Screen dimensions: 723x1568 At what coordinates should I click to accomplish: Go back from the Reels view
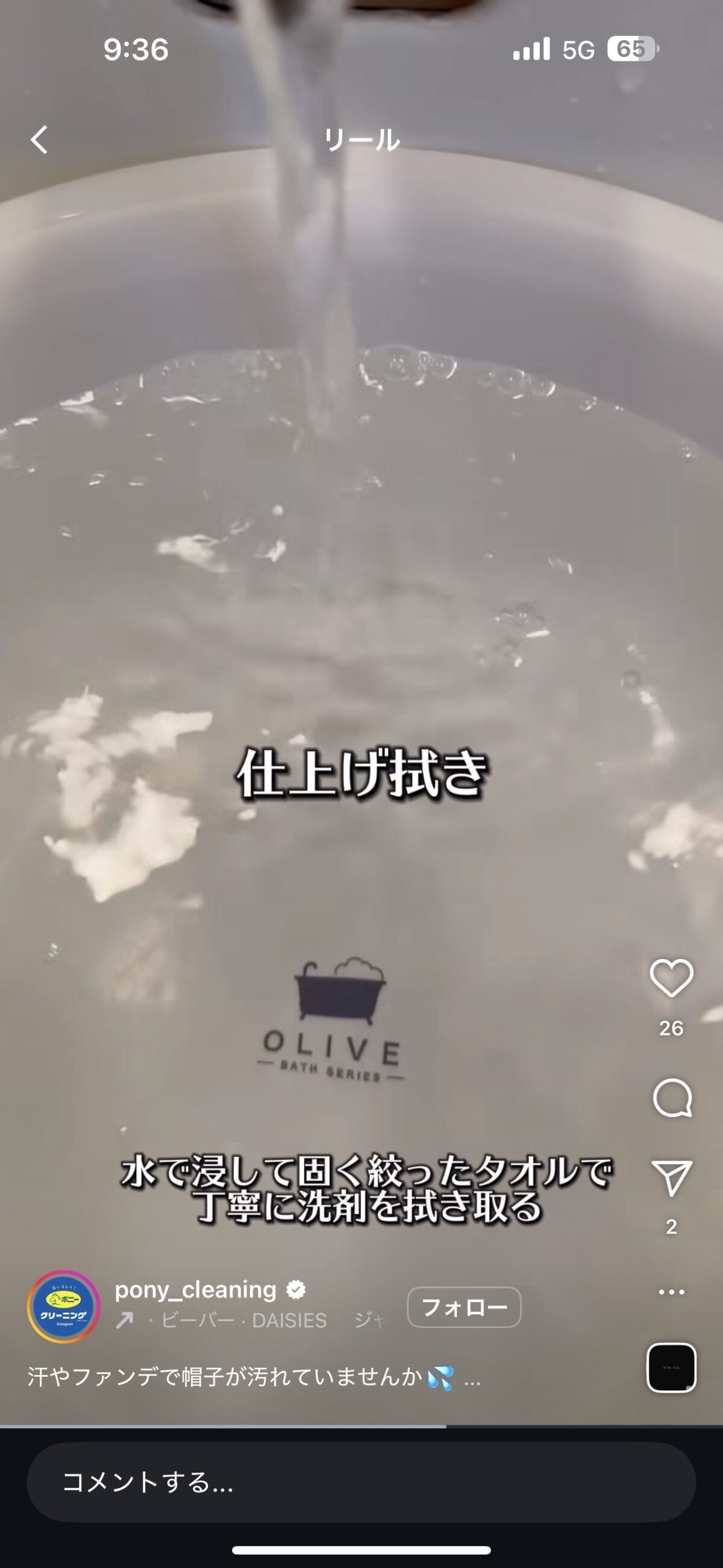40,140
